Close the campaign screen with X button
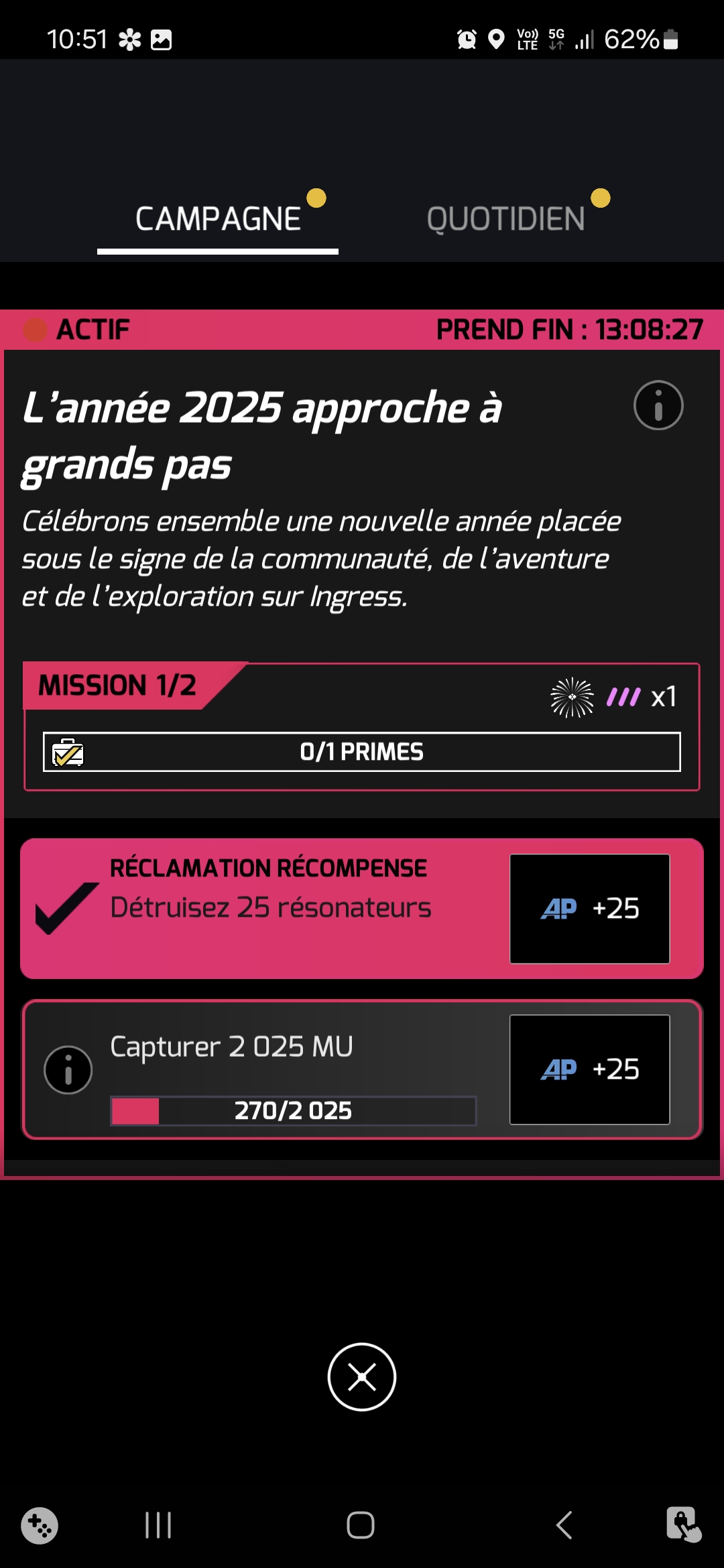Viewport: 724px width, 1568px height. click(362, 1377)
